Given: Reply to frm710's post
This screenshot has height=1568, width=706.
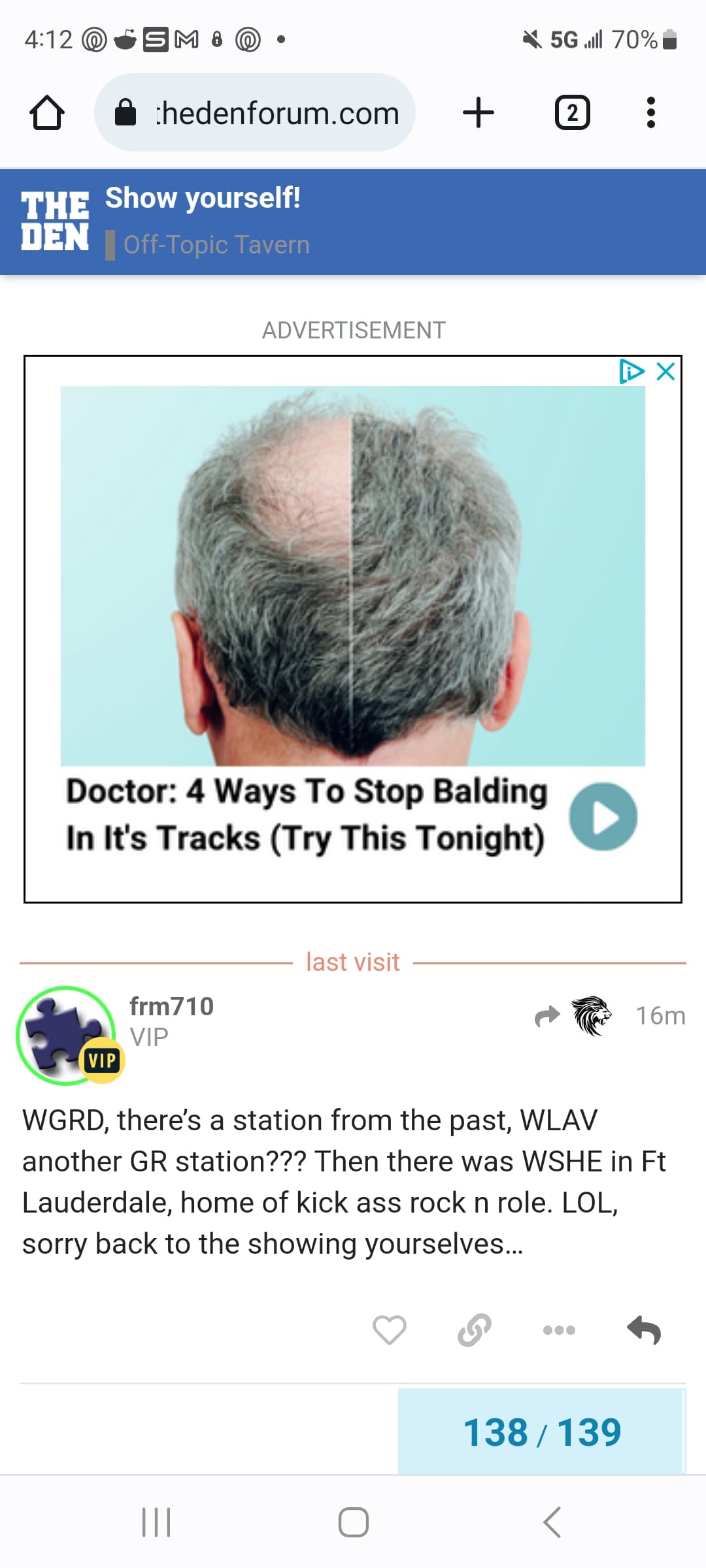Looking at the screenshot, I should (644, 1330).
